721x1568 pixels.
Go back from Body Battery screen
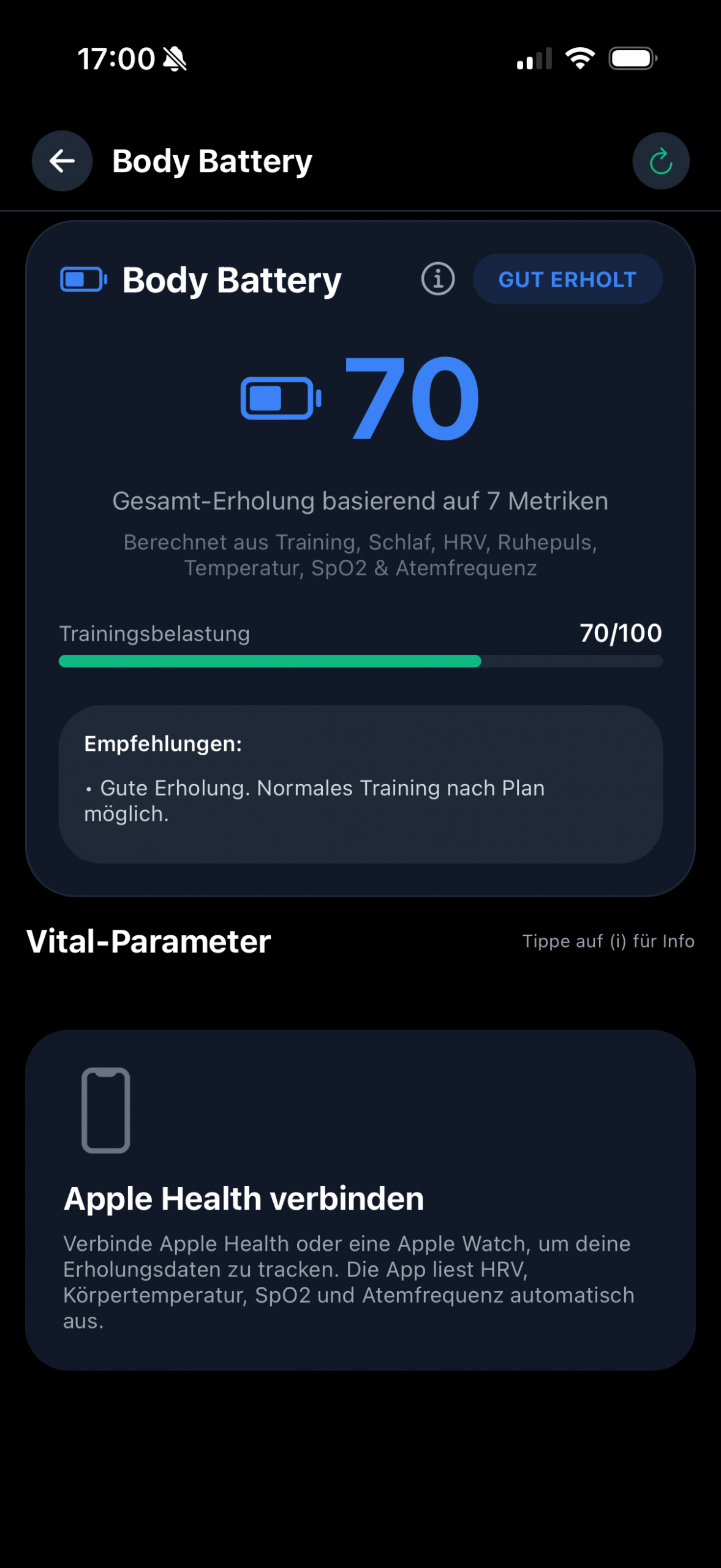pos(62,161)
